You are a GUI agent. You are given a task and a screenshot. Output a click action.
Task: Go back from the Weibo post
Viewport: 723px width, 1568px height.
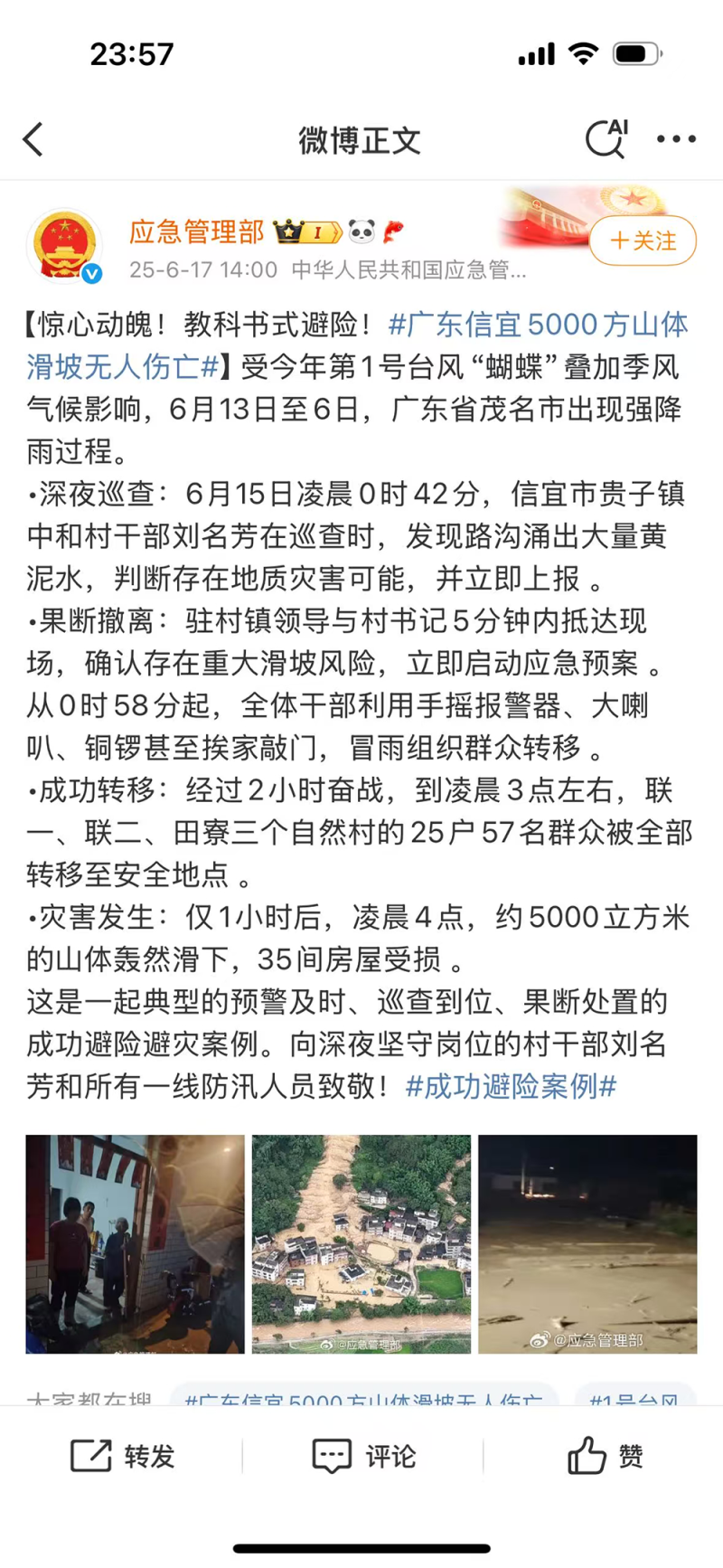[33, 139]
